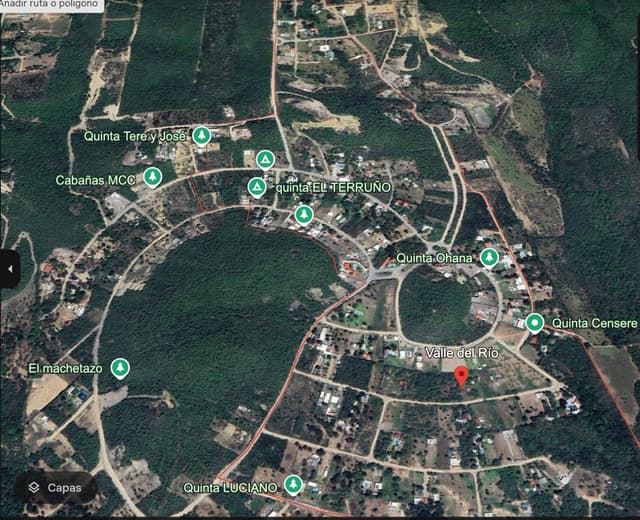
Task: Open the Quinta LUCIANO place marker
Action: (x=293, y=485)
